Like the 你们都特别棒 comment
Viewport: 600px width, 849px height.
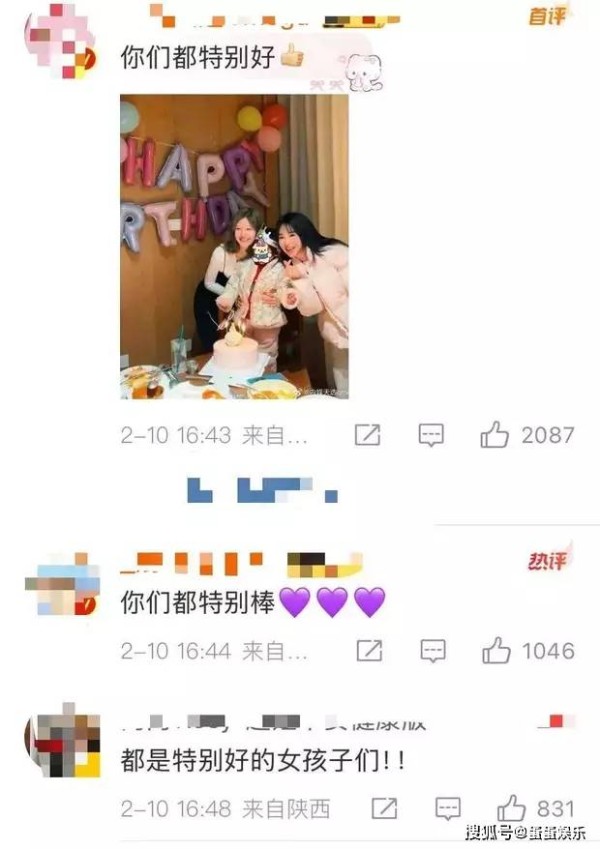point(496,651)
